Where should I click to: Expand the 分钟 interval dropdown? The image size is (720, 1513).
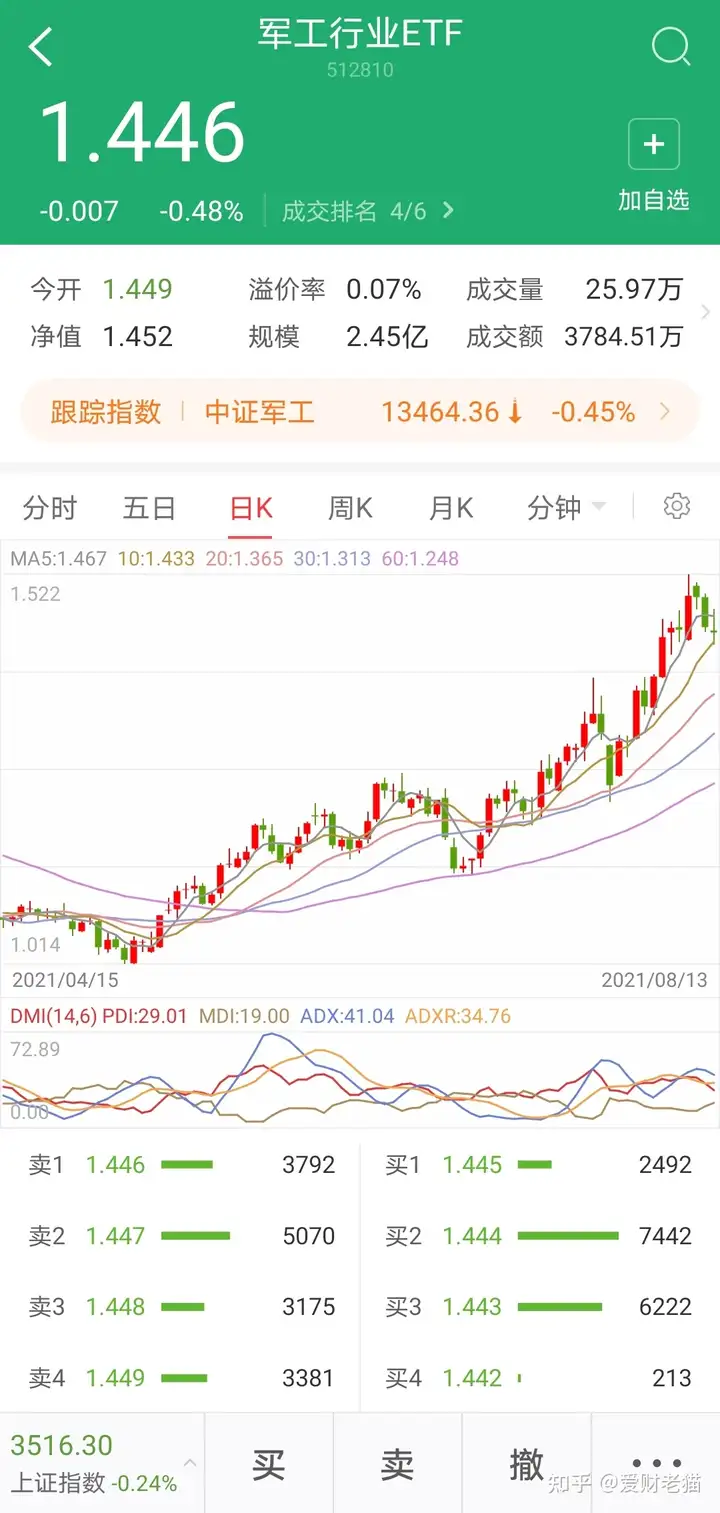coord(566,508)
